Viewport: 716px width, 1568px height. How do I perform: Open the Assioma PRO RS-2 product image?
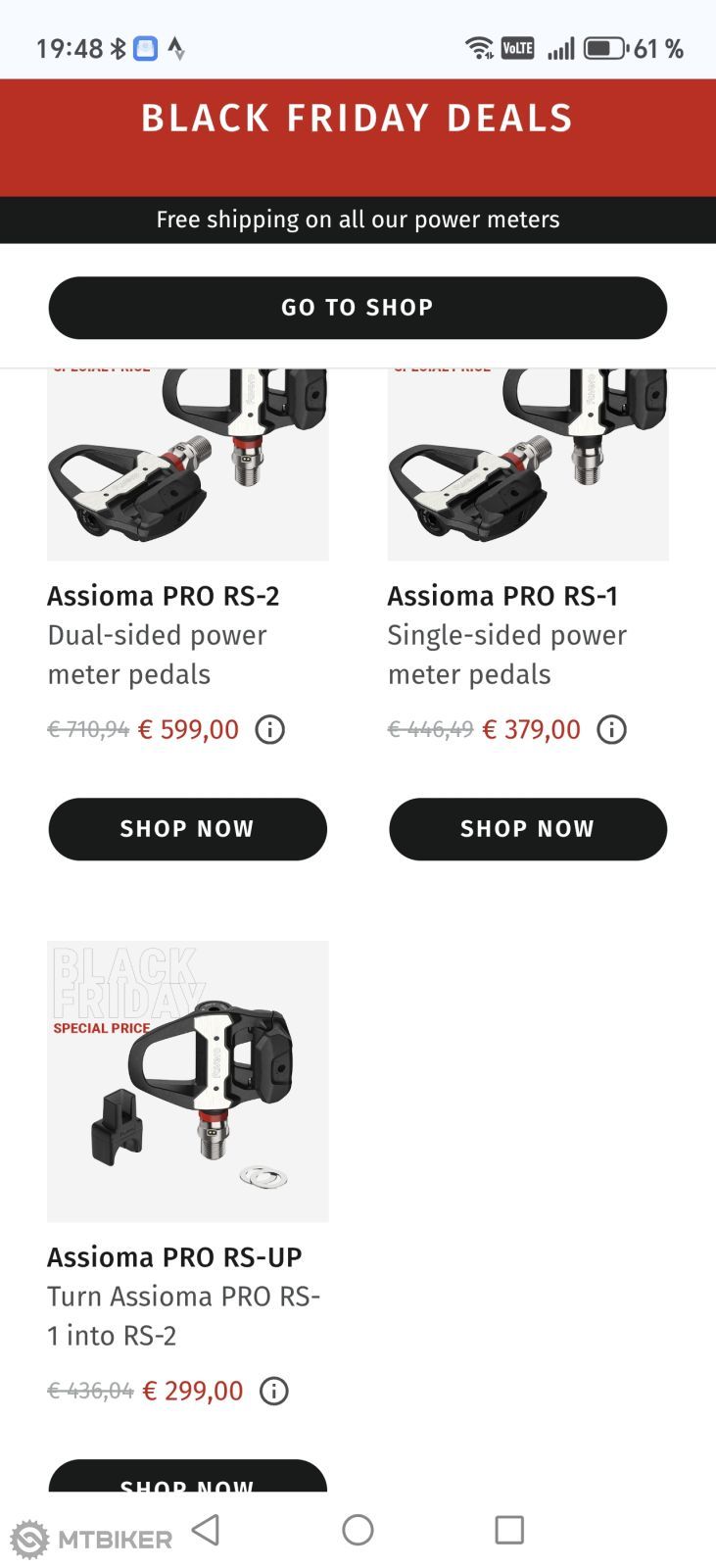(187, 465)
